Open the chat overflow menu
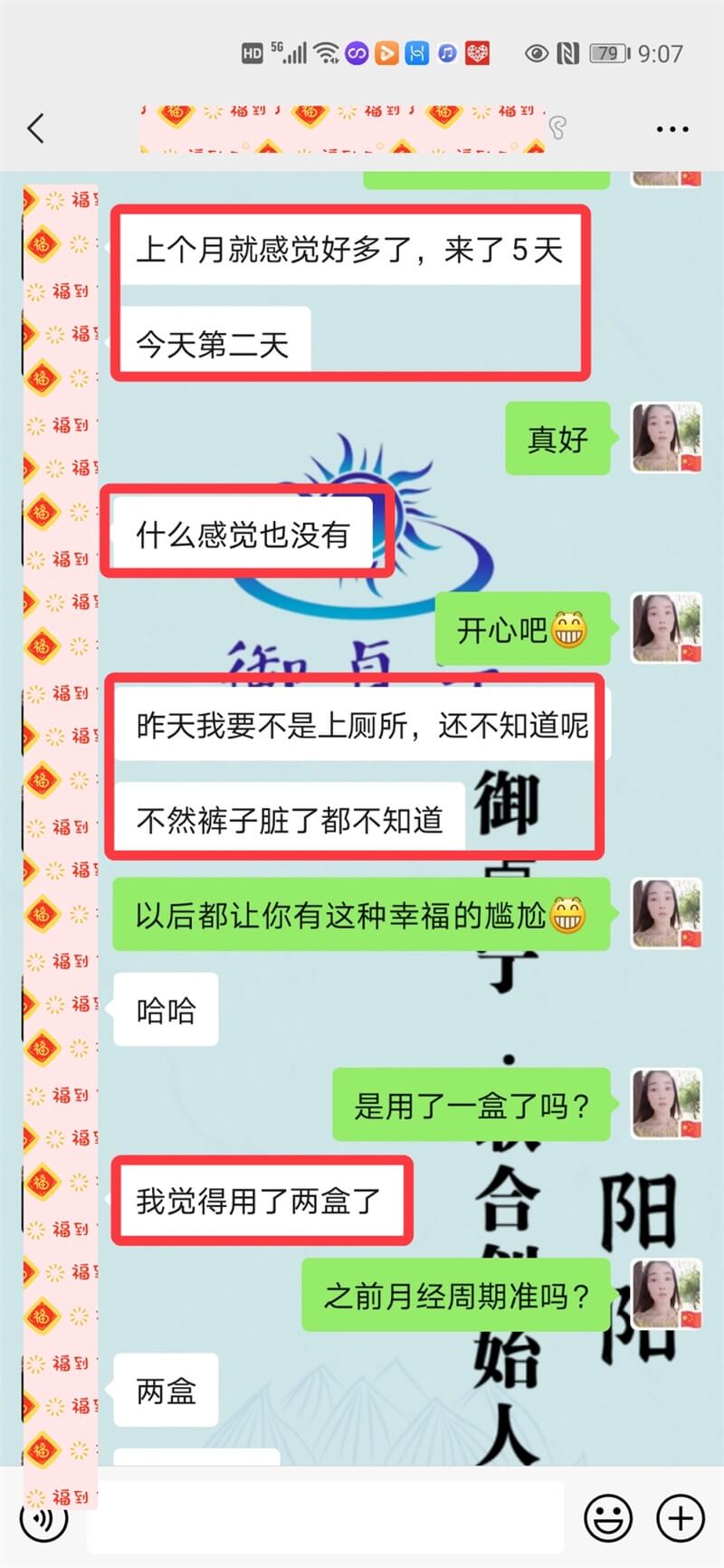Screen dimensions: 724x1568 coord(672,129)
